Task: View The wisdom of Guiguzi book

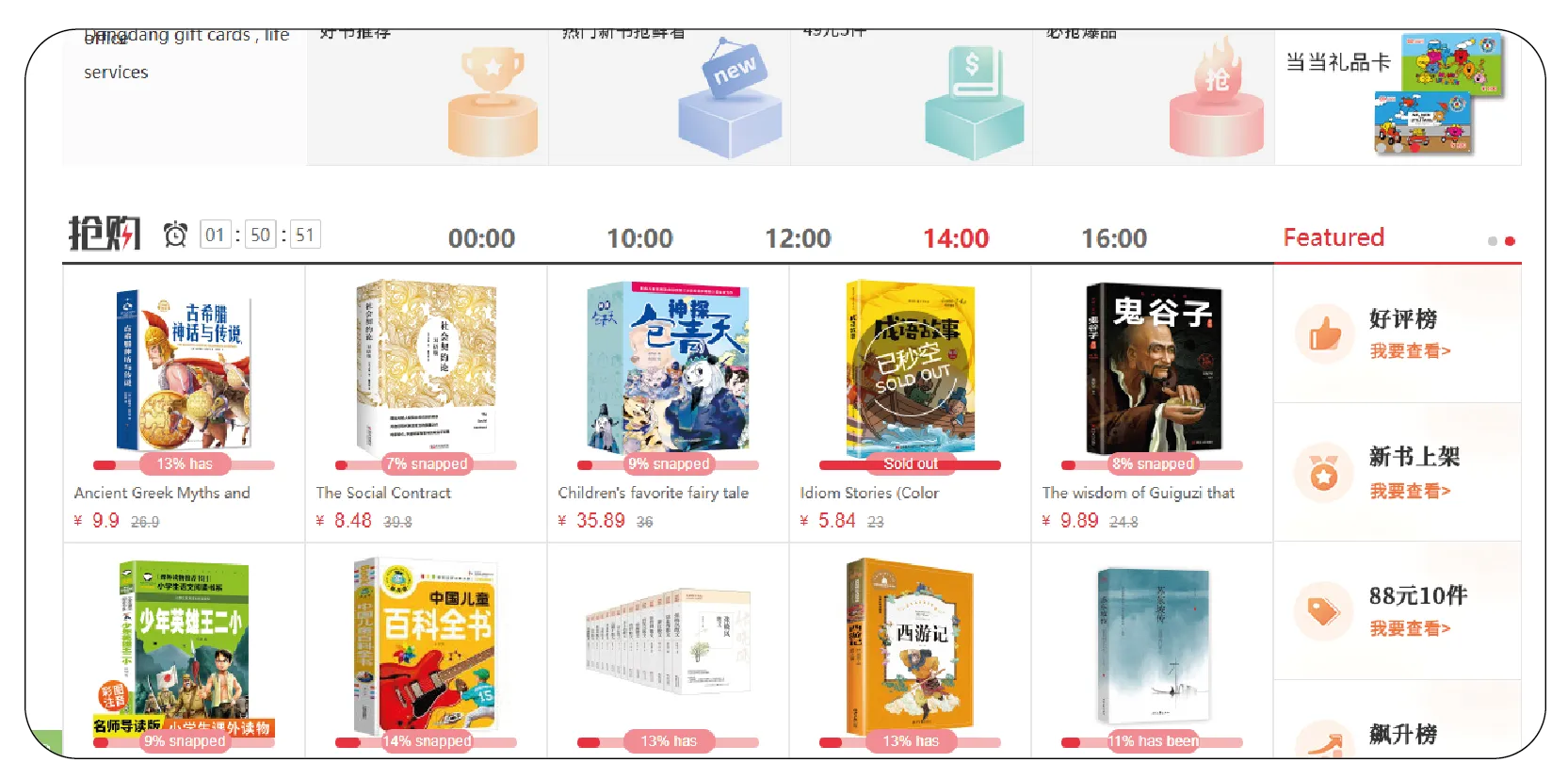Action: (1152, 372)
